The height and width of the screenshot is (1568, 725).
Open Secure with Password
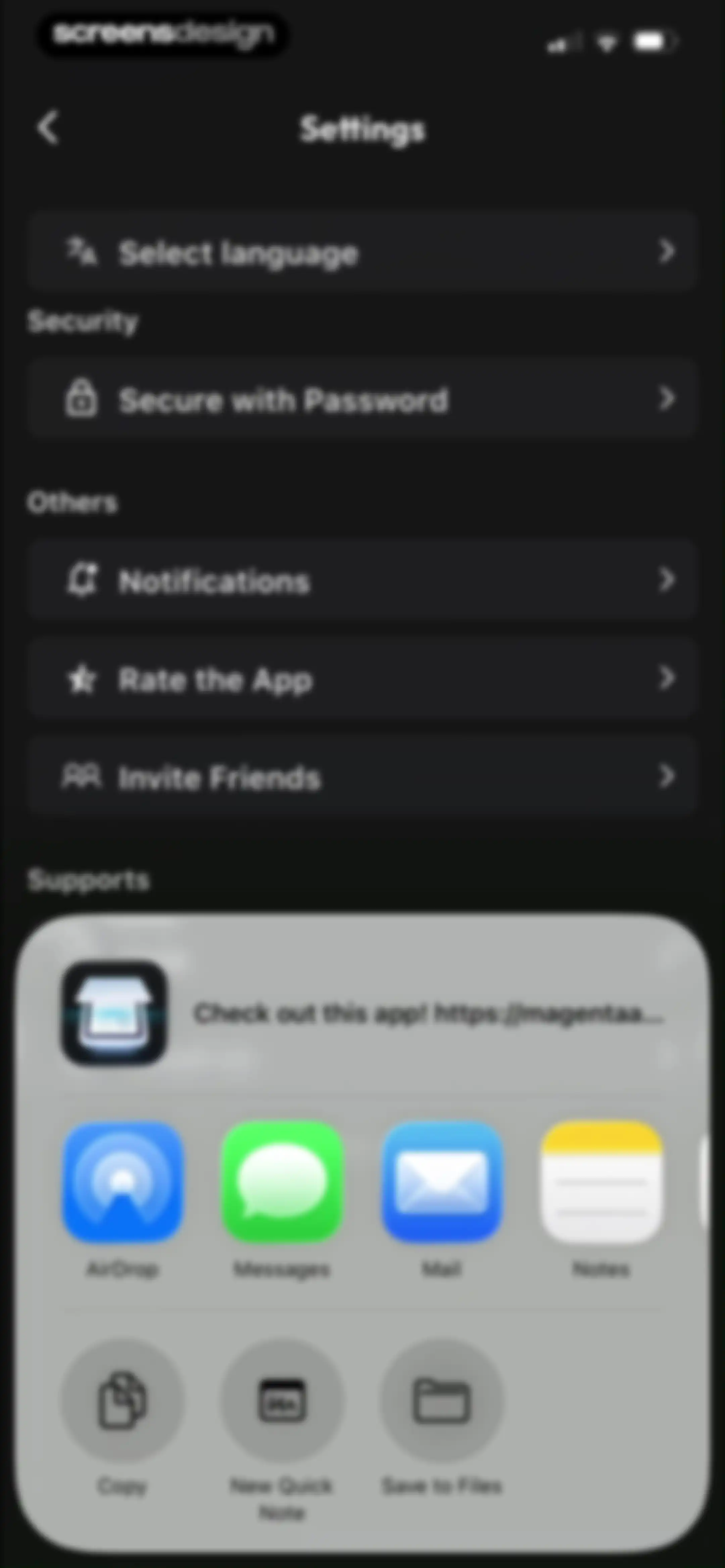pos(362,399)
